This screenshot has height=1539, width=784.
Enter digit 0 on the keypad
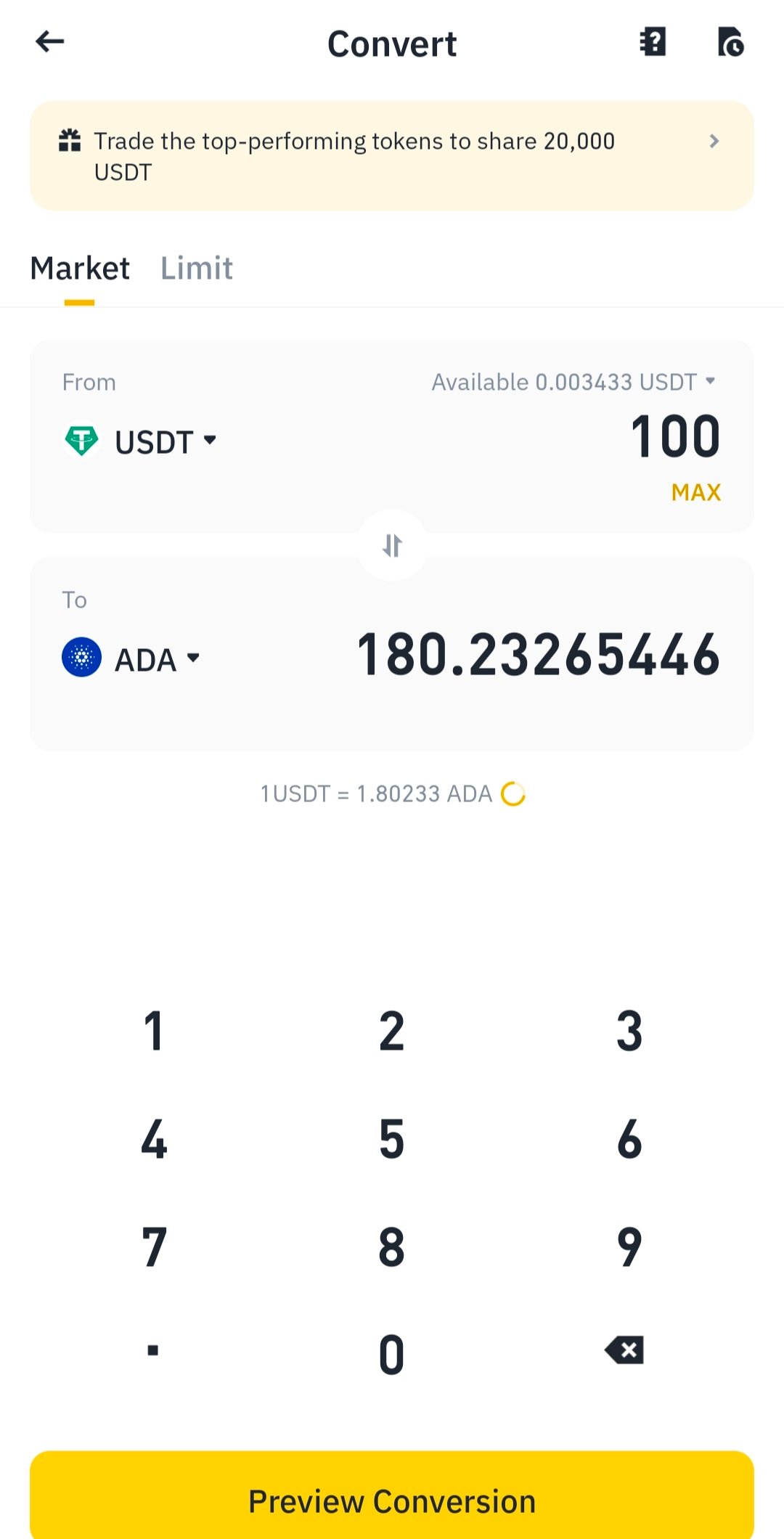click(391, 1355)
